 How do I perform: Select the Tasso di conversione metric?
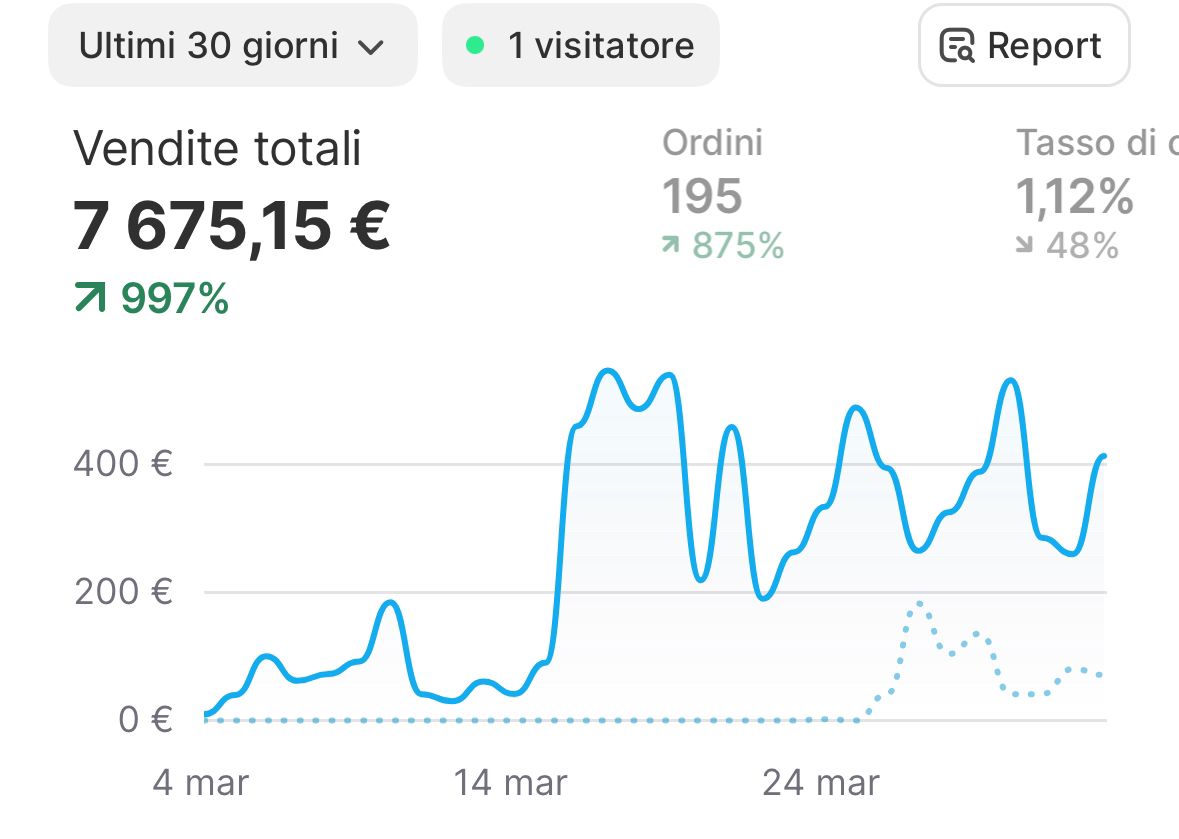point(1094,194)
